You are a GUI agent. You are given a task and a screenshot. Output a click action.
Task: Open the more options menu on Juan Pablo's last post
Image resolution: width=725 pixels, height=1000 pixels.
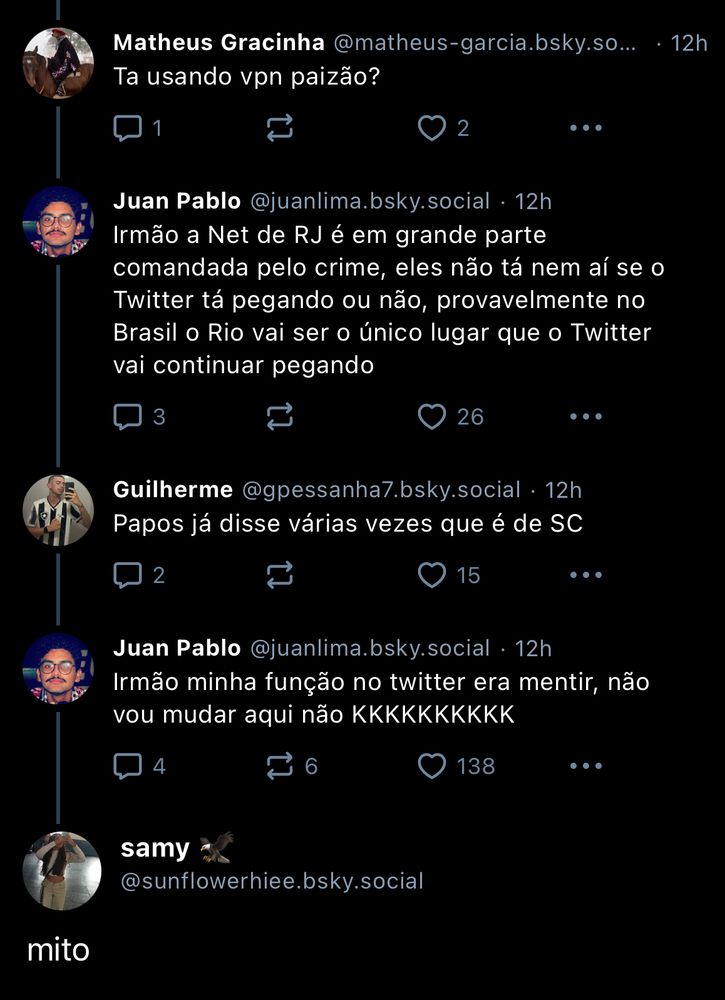point(586,766)
